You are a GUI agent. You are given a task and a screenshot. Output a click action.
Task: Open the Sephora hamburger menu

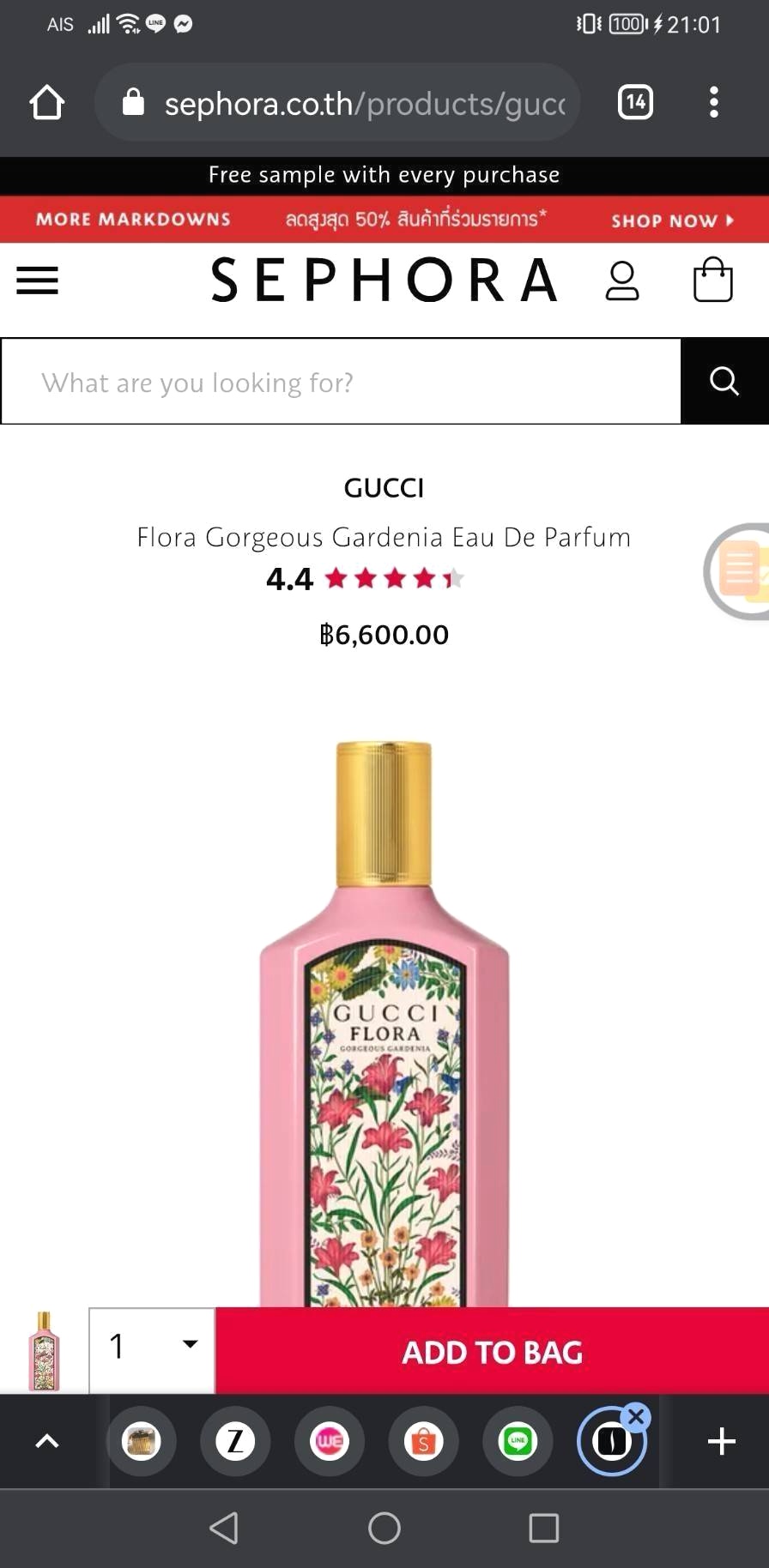tap(38, 280)
